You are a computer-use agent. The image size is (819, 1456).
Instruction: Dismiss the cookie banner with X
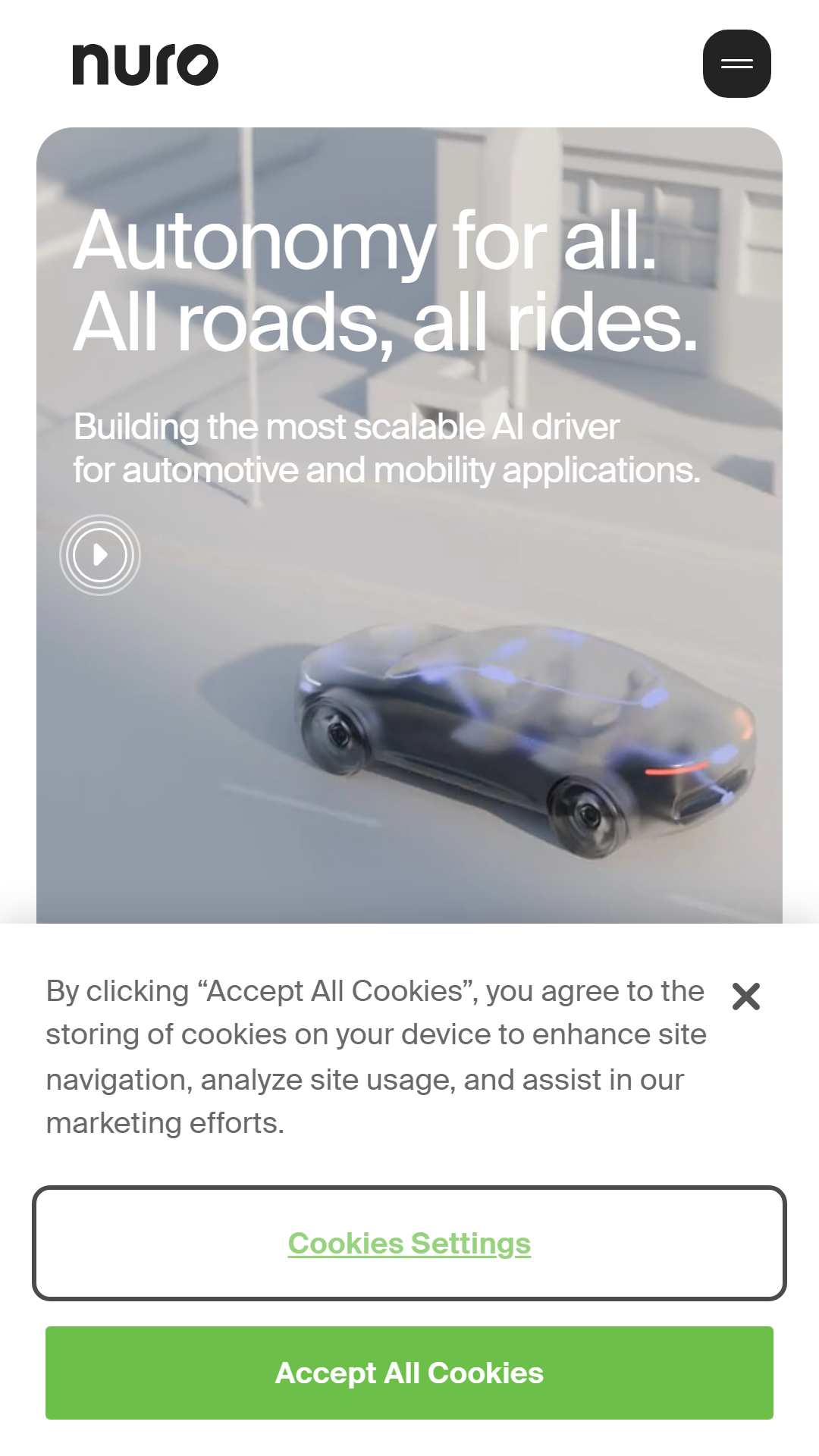point(746,996)
